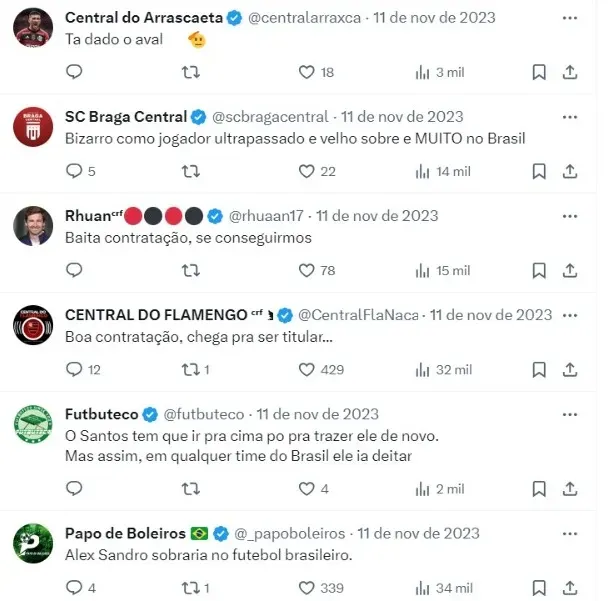The image size is (615, 601).
Task: Bookmark SC Braga Central's tweet
Action: tap(539, 171)
